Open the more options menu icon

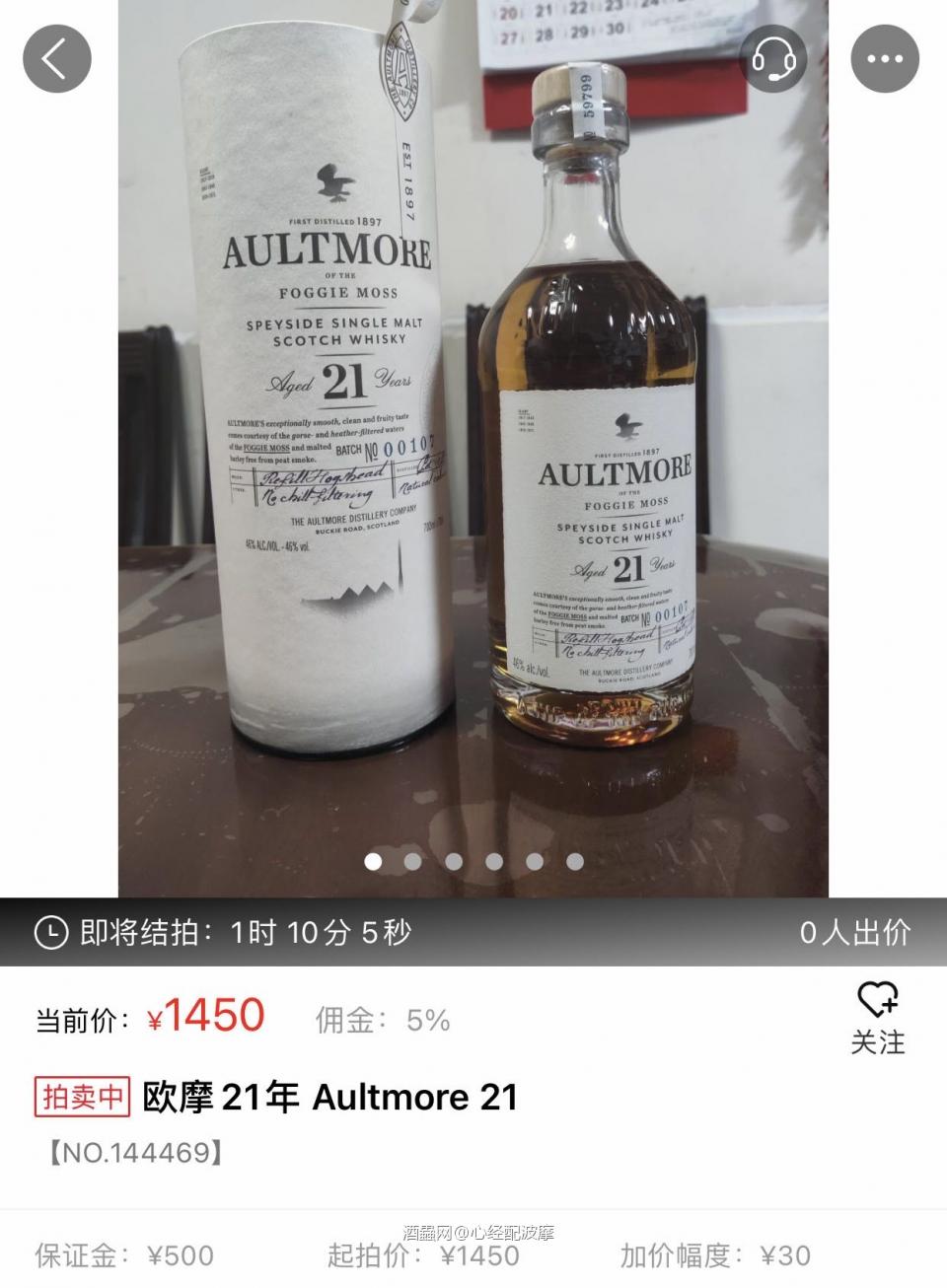pyautogui.click(x=881, y=57)
